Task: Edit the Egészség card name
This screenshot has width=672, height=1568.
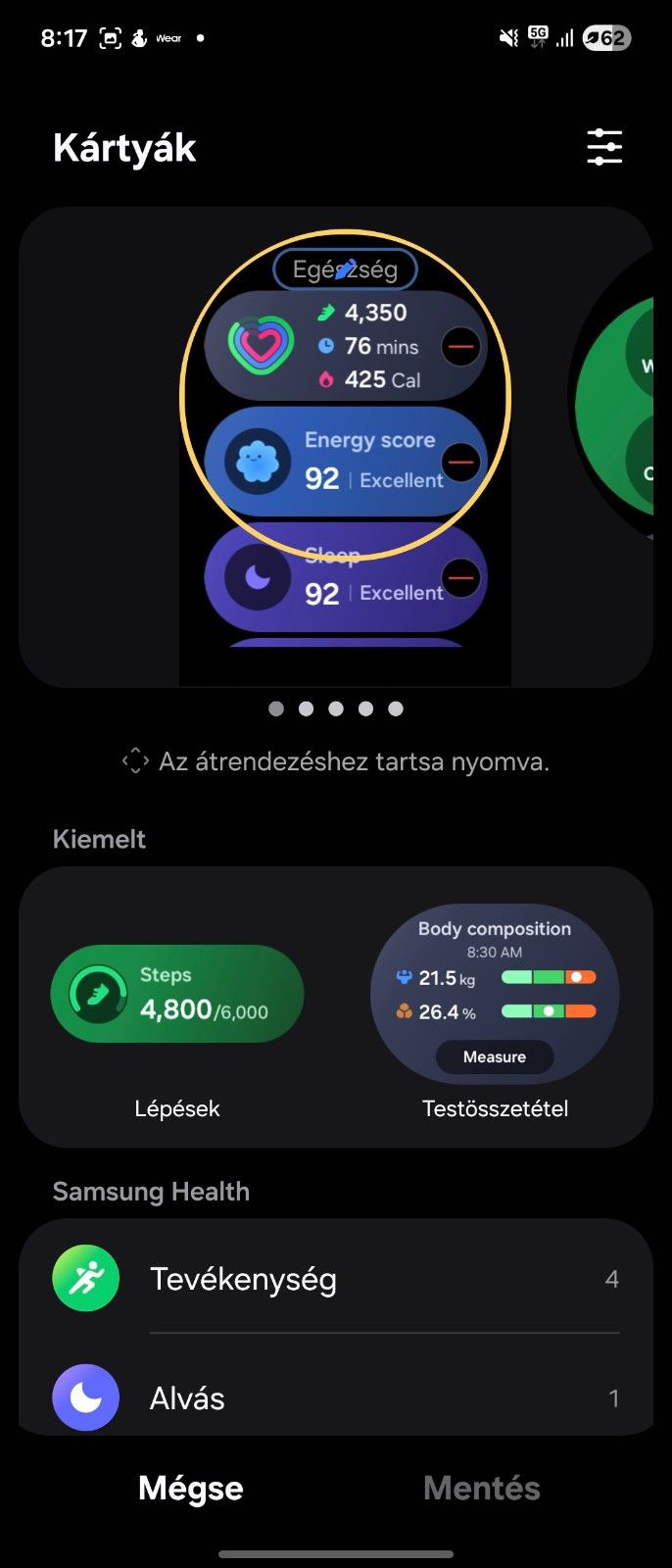Action: (345, 269)
